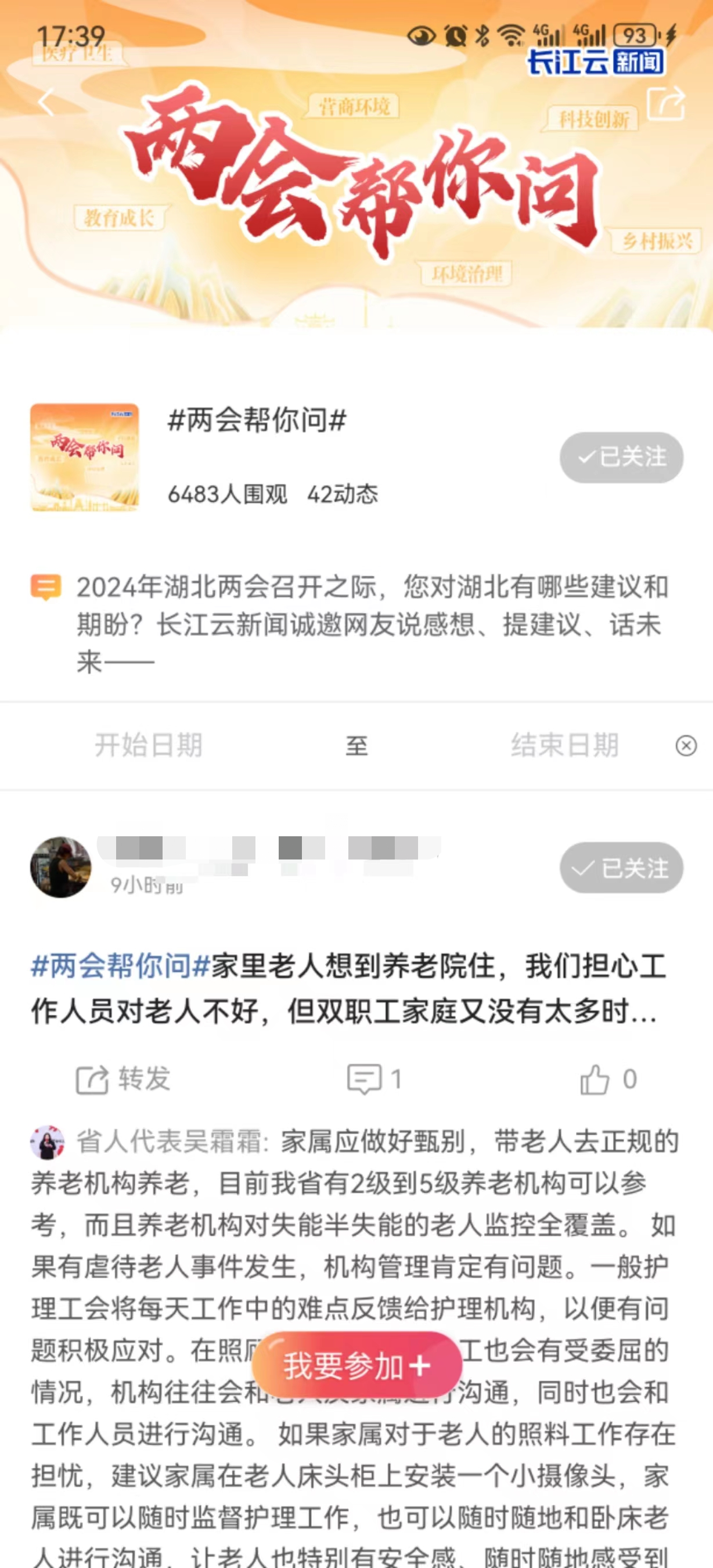Open the blue #两会帮你问# hashtag in the post

pyautogui.click(x=120, y=966)
